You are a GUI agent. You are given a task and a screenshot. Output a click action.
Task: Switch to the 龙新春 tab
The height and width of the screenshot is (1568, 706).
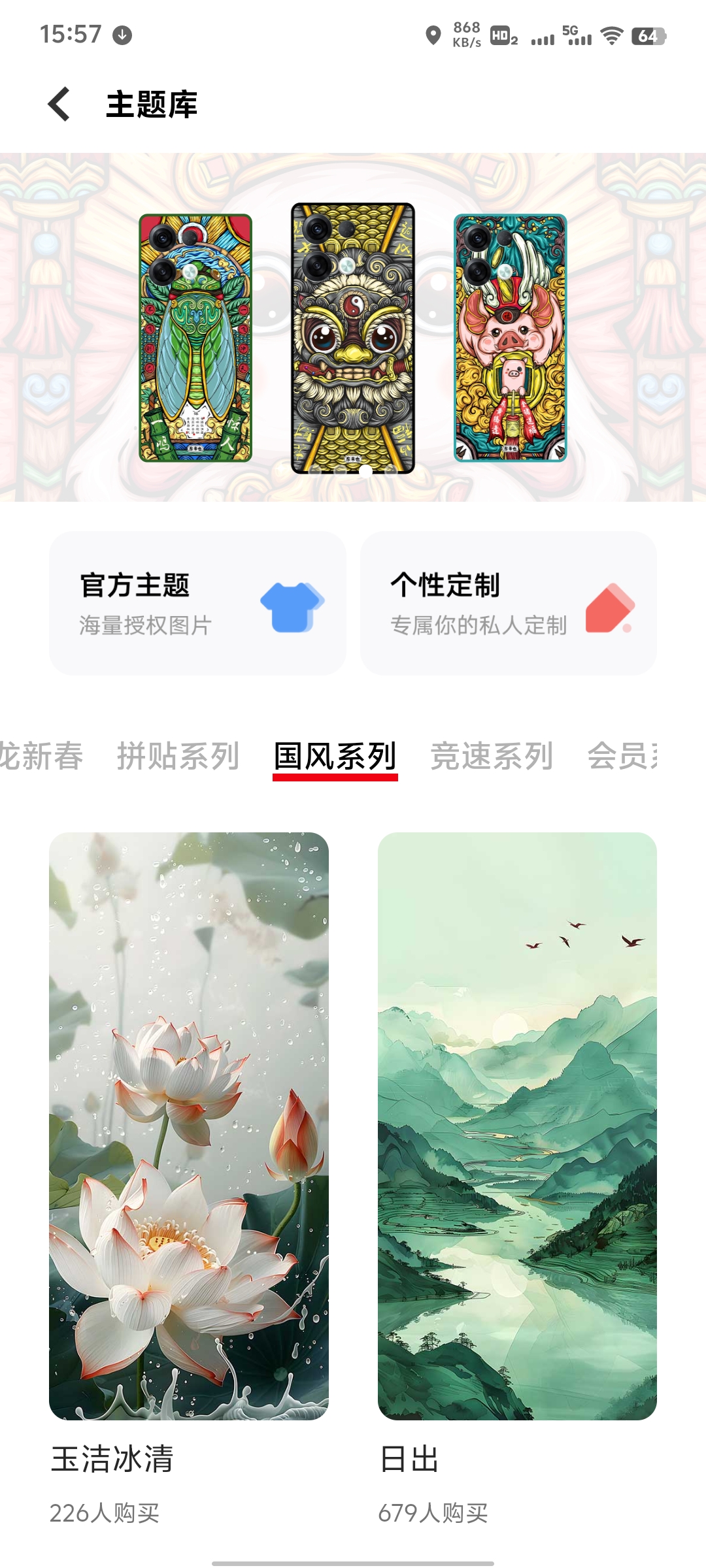[41, 757]
